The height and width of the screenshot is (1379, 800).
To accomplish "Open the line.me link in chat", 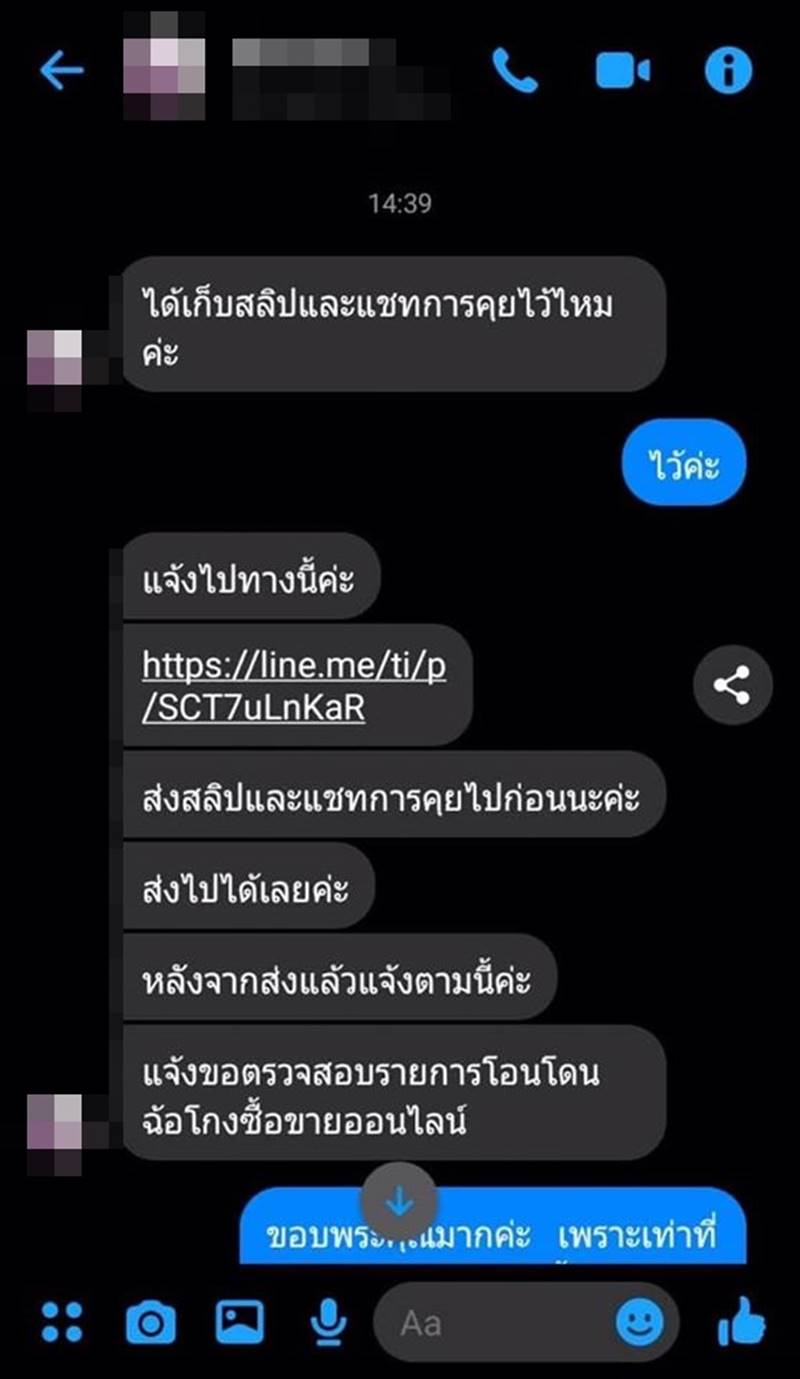I will [x=294, y=686].
